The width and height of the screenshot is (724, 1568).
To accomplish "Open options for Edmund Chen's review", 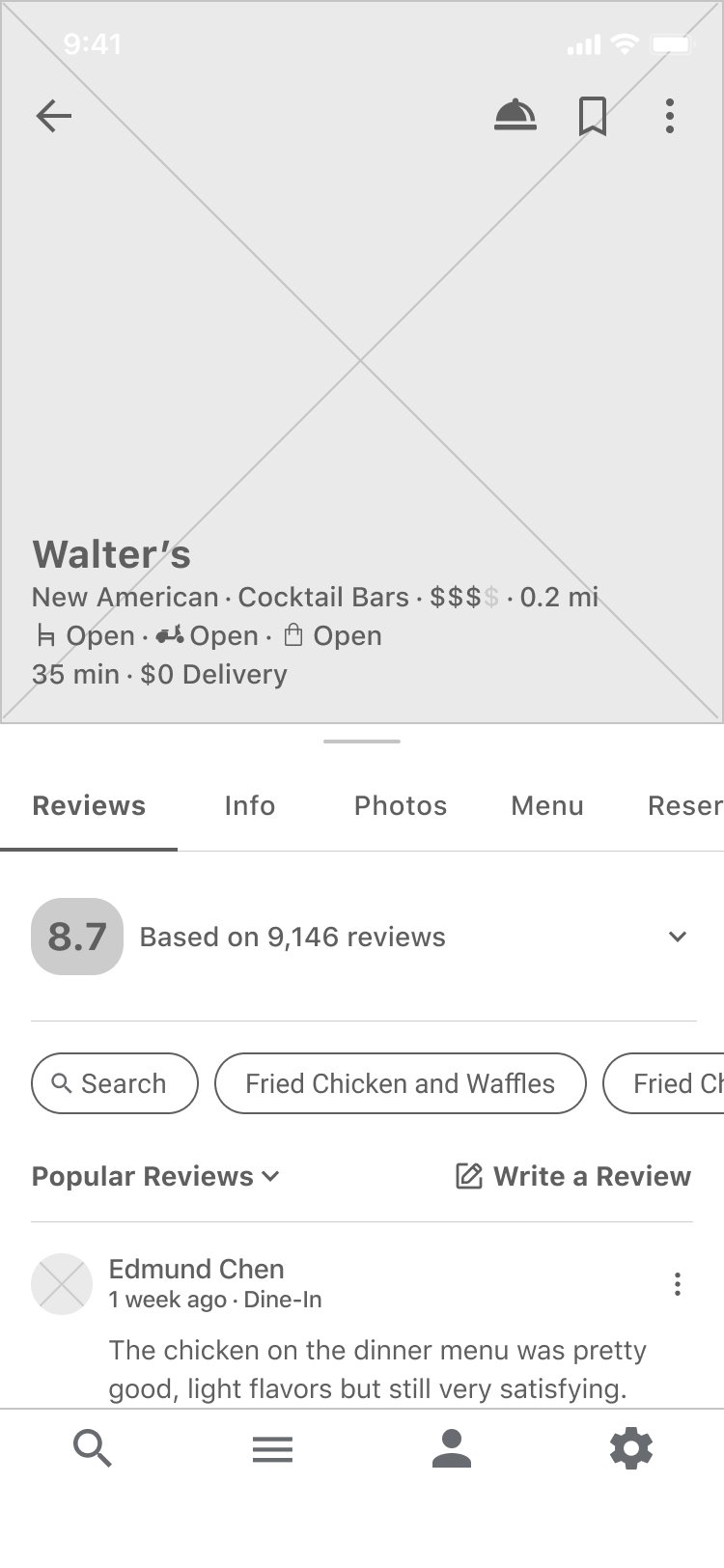I will (678, 1284).
